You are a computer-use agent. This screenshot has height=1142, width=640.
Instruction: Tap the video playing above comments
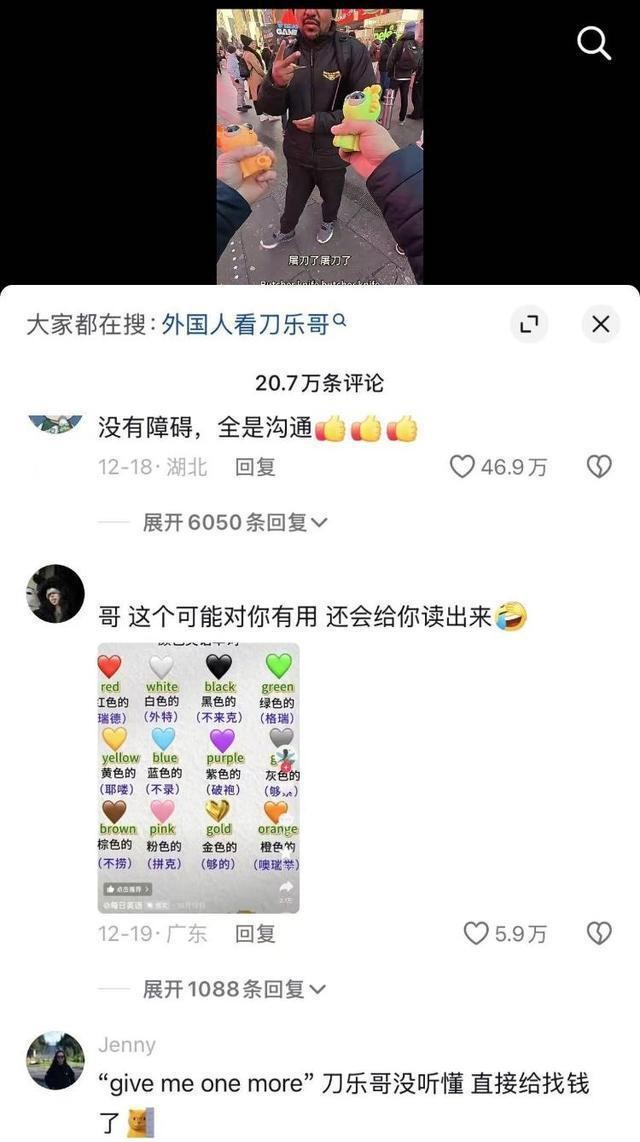tap(320, 145)
